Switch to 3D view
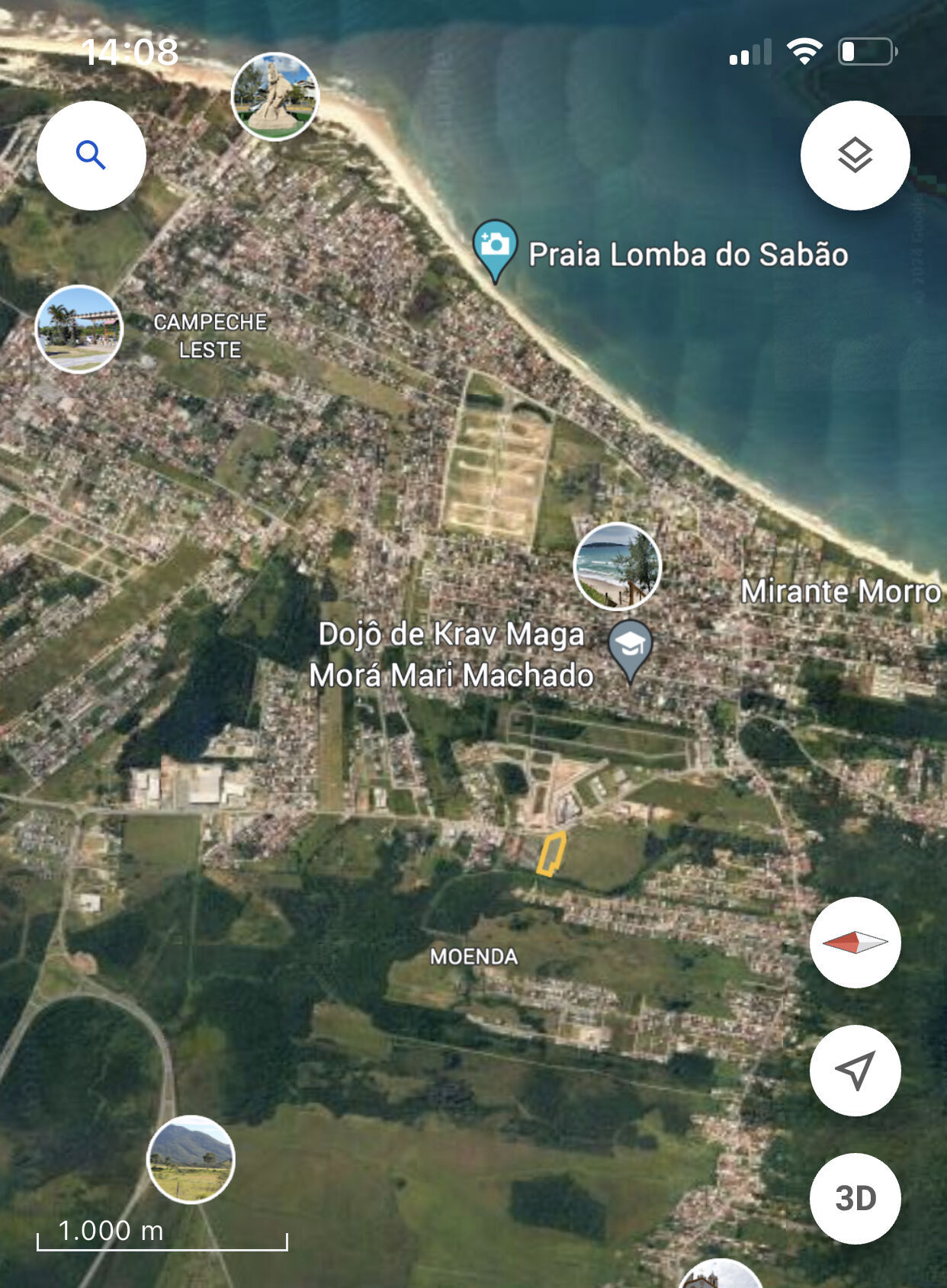947x1288 pixels. [855, 1198]
